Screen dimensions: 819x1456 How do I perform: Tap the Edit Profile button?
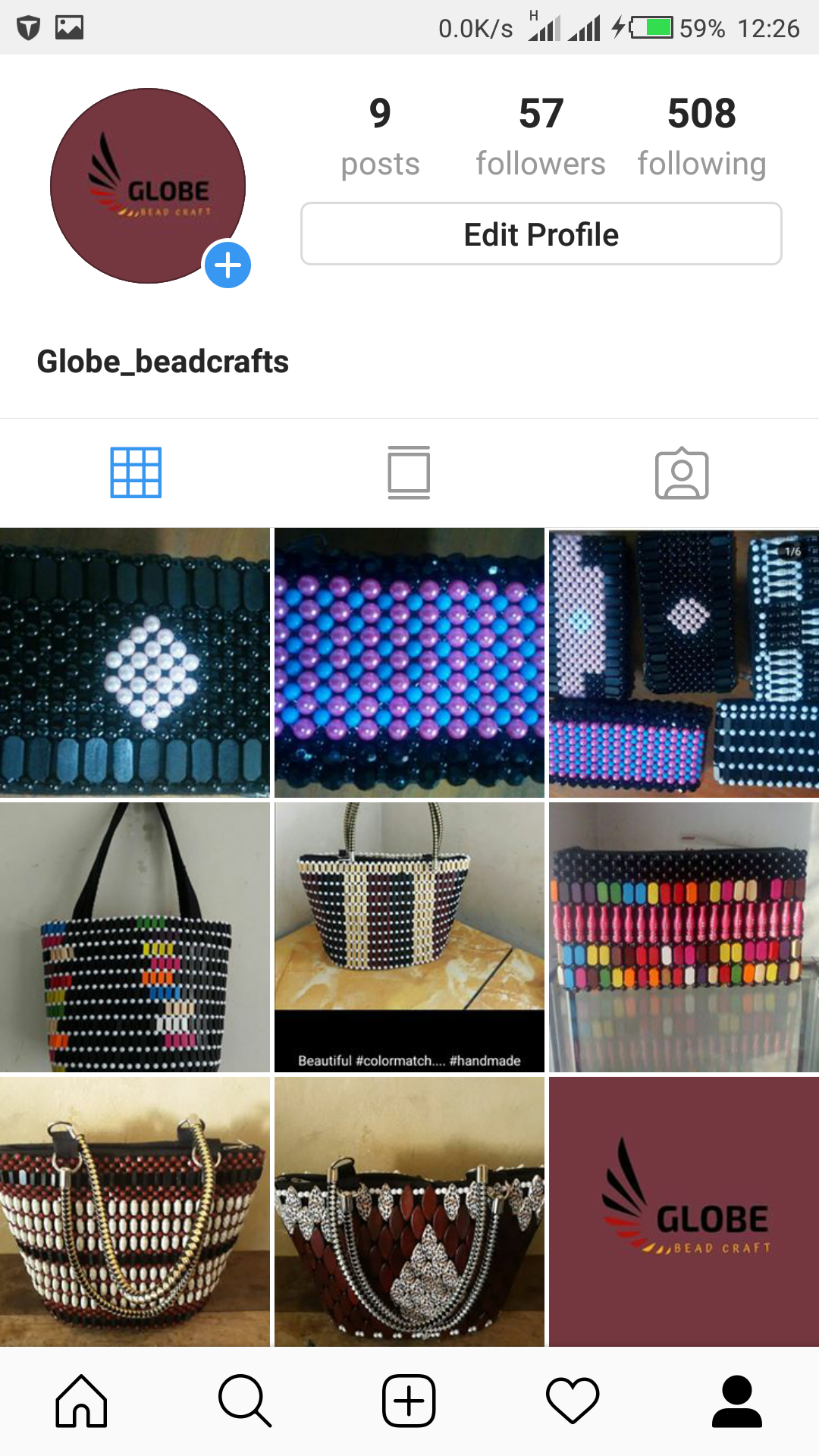[541, 234]
